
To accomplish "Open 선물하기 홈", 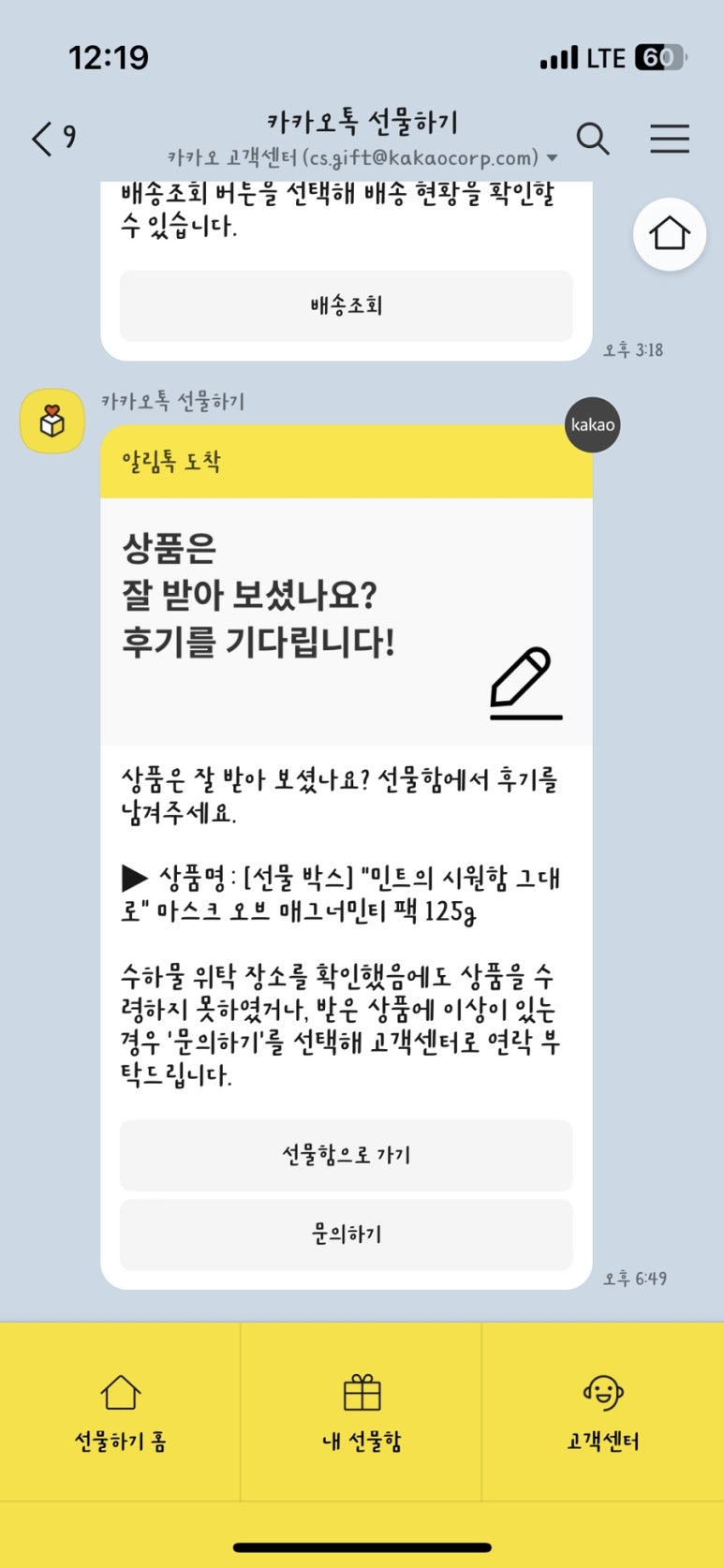I will [x=120, y=1413].
